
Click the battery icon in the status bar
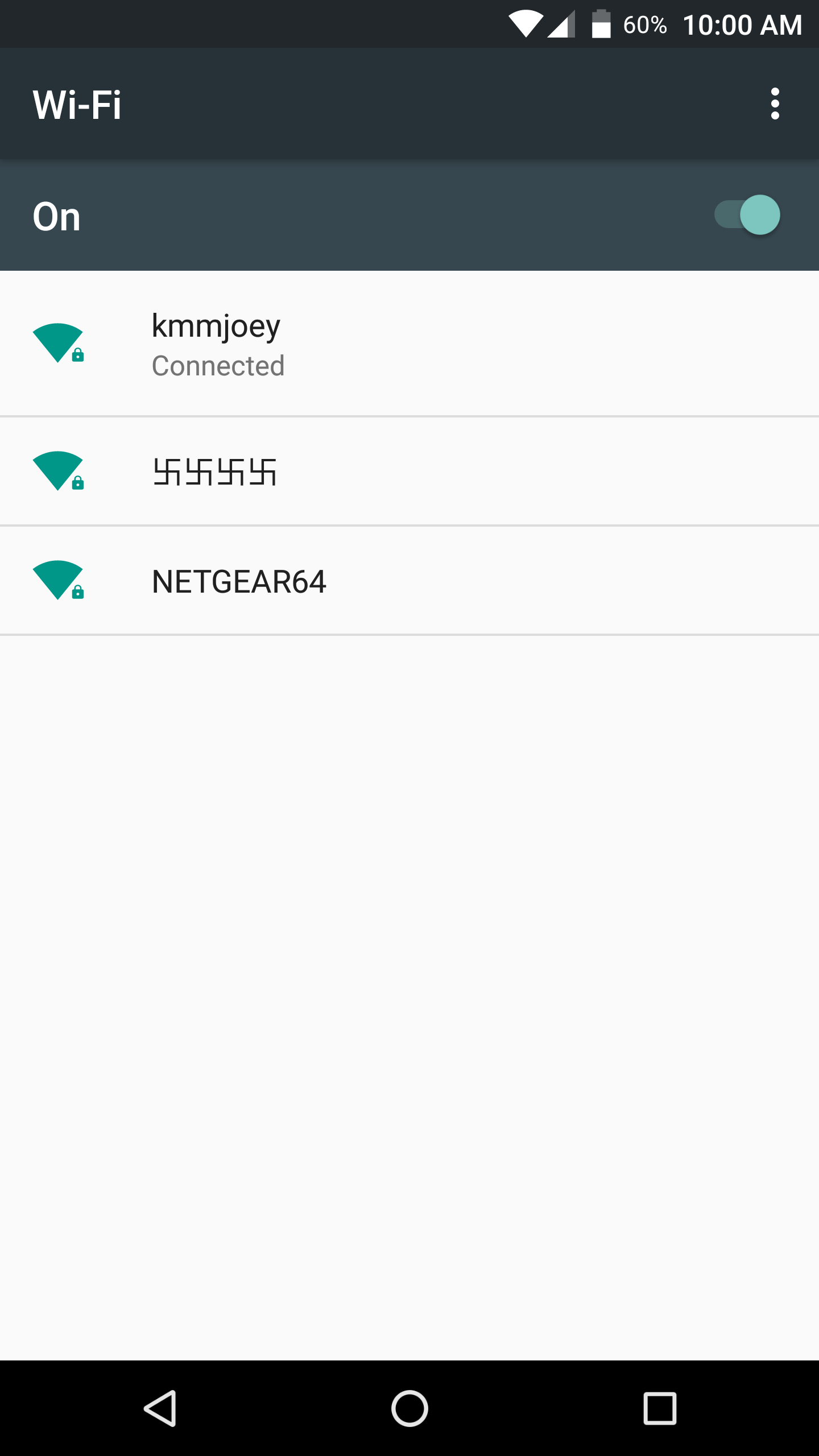coord(601,24)
